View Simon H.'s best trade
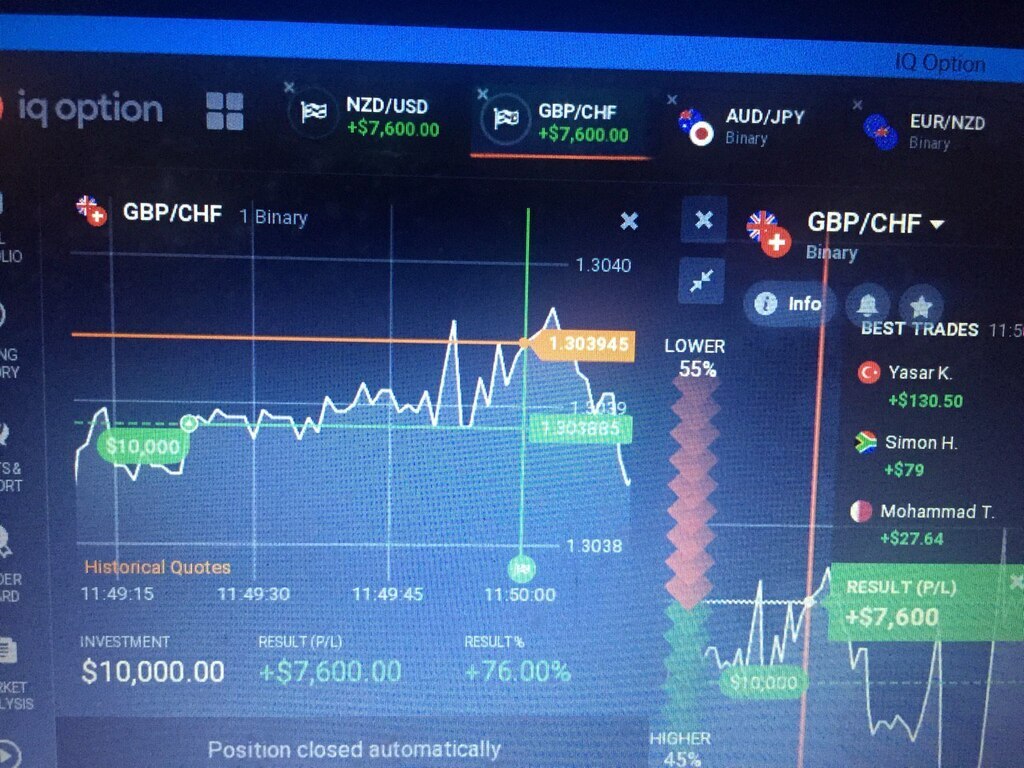1024x768 pixels. [908, 455]
